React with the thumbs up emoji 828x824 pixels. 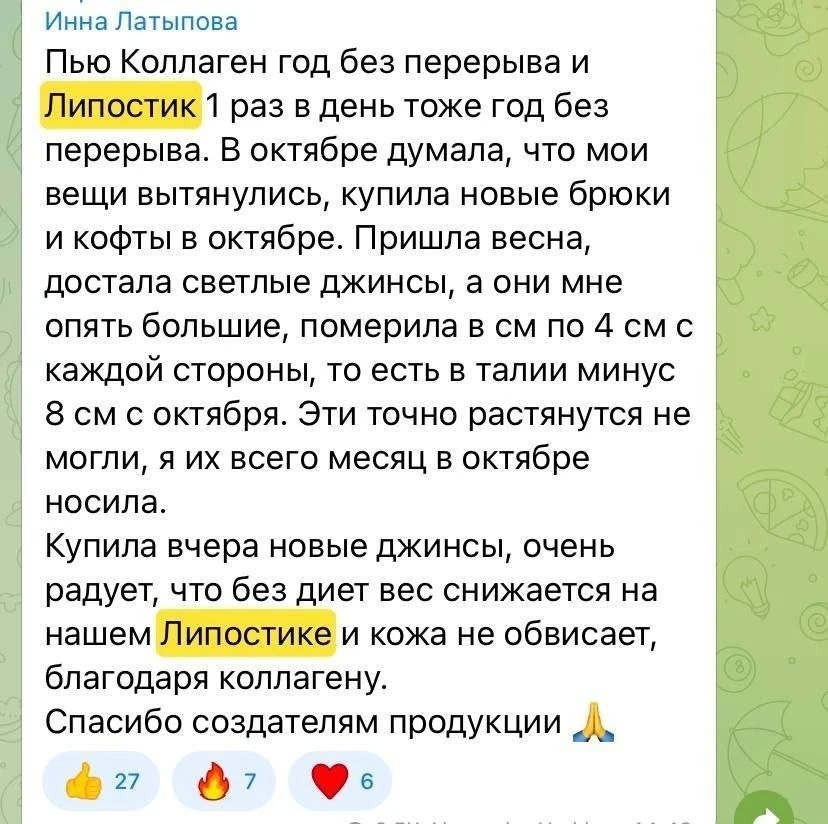(101, 781)
